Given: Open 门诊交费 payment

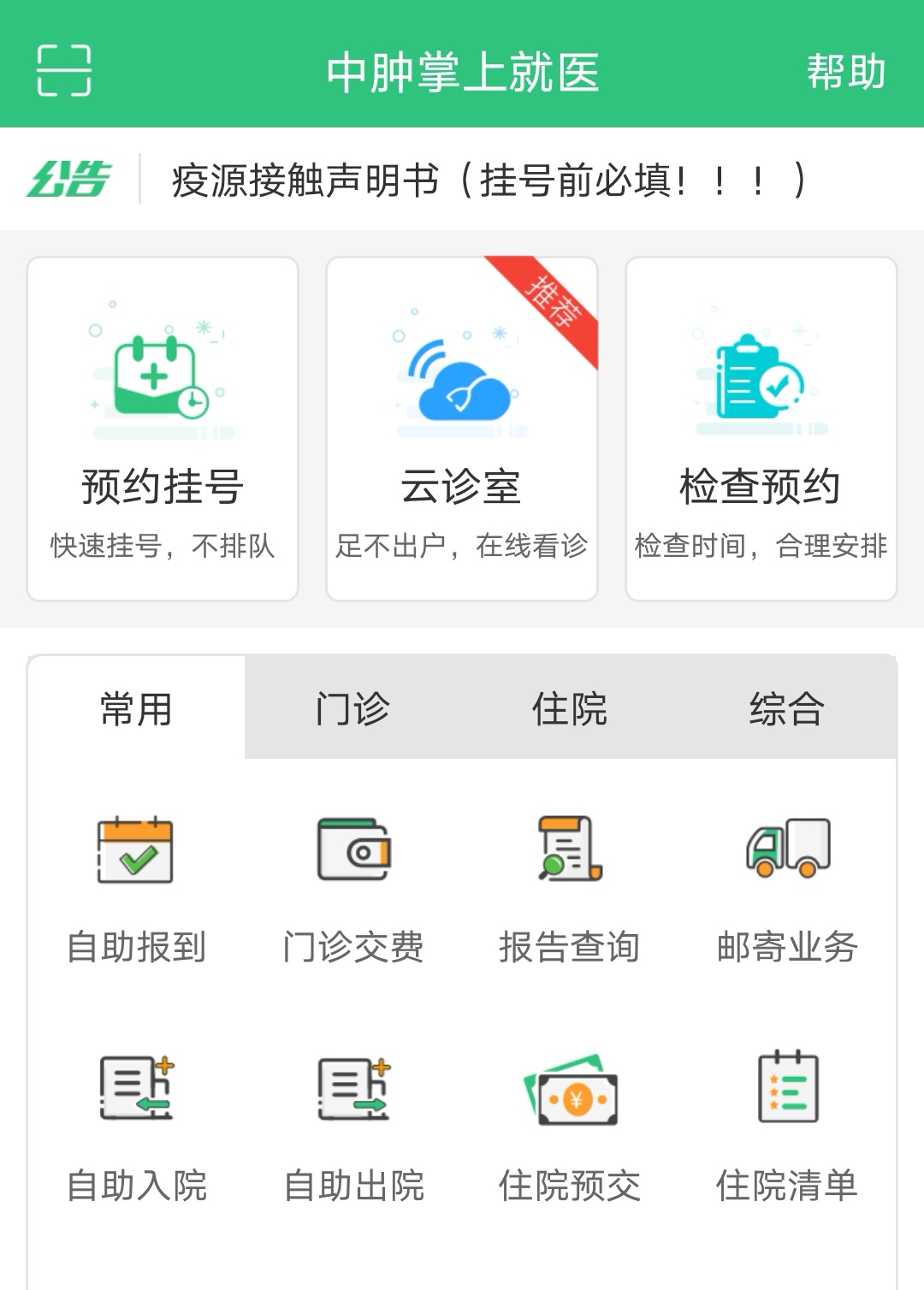Looking at the screenshot, I should pyautogui.click(x=353, y=890).
